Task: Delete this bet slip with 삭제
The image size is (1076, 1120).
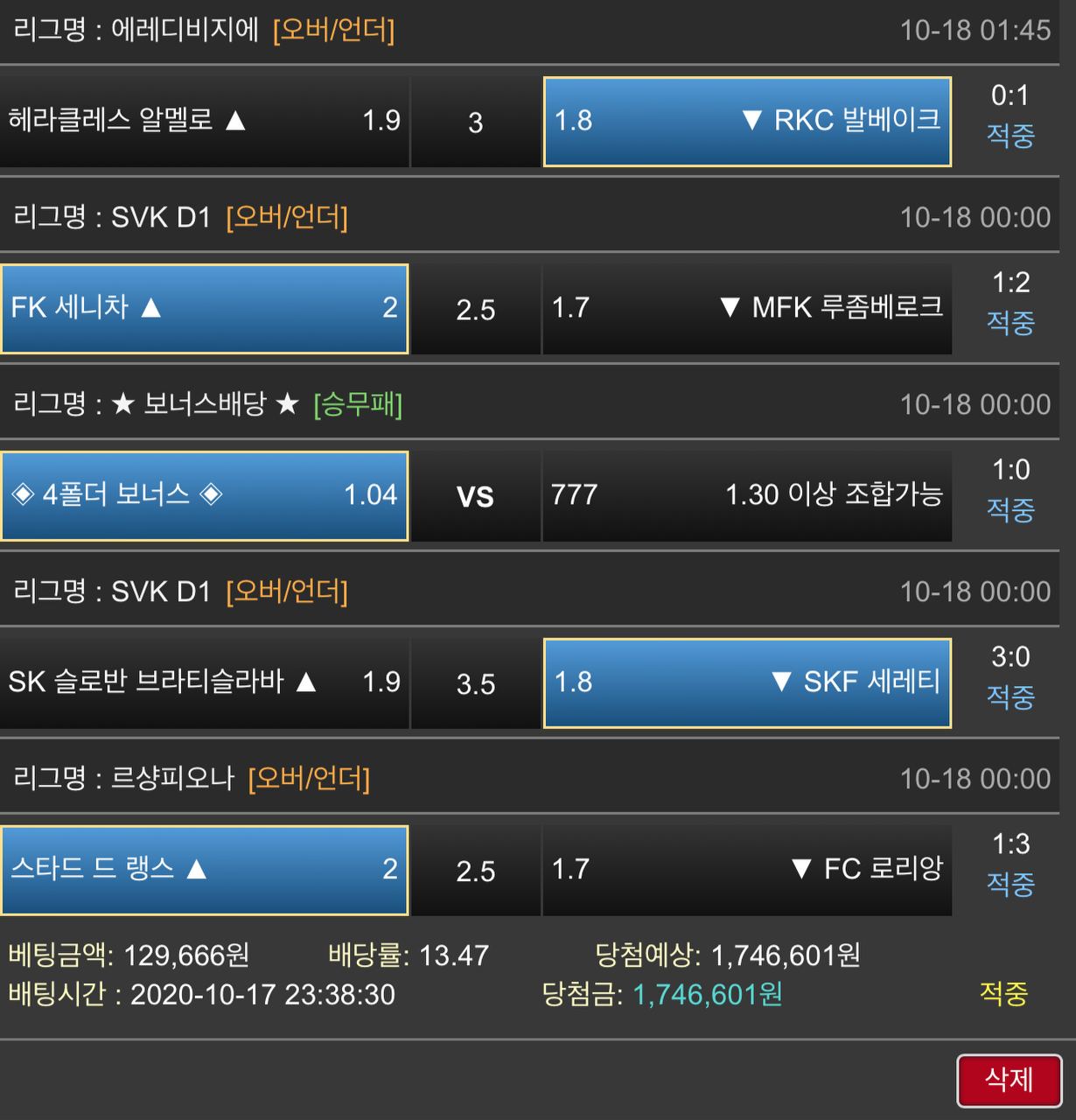Action: 1009,1080
